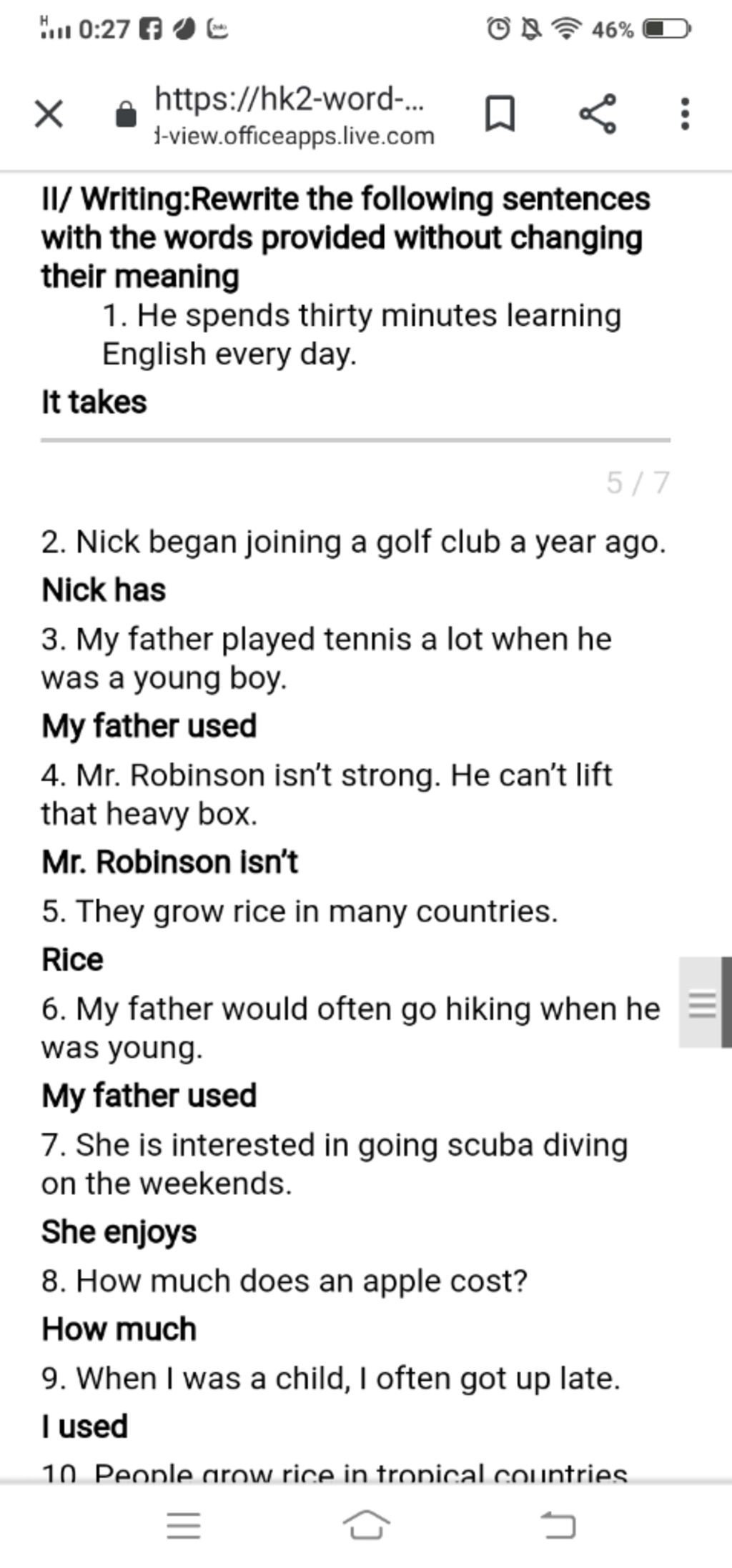Close the browser tab
The width and height of the screenshot is (732, 1568).
49,114
